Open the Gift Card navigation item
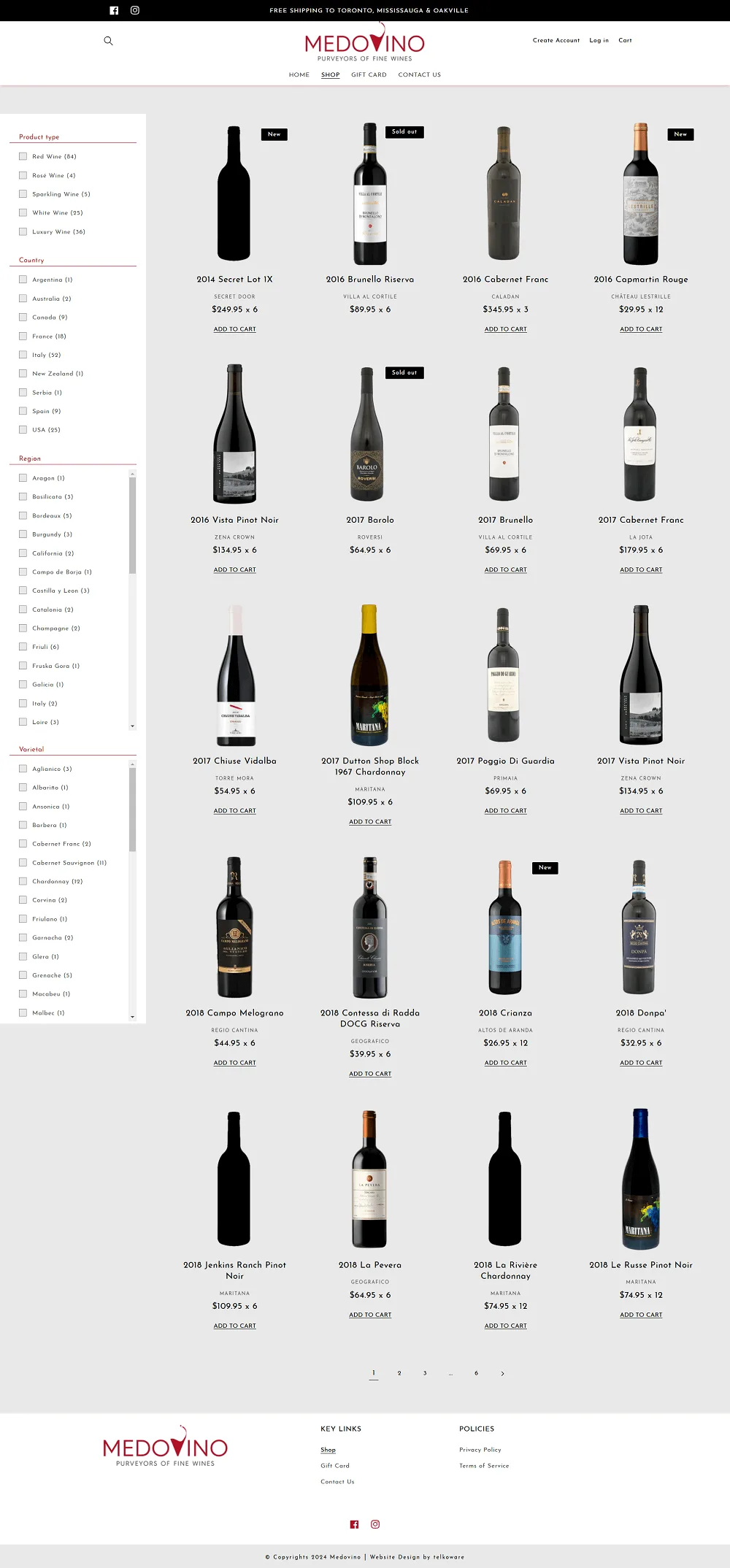Screen dimensions: 730x1568 click(369, 74)
